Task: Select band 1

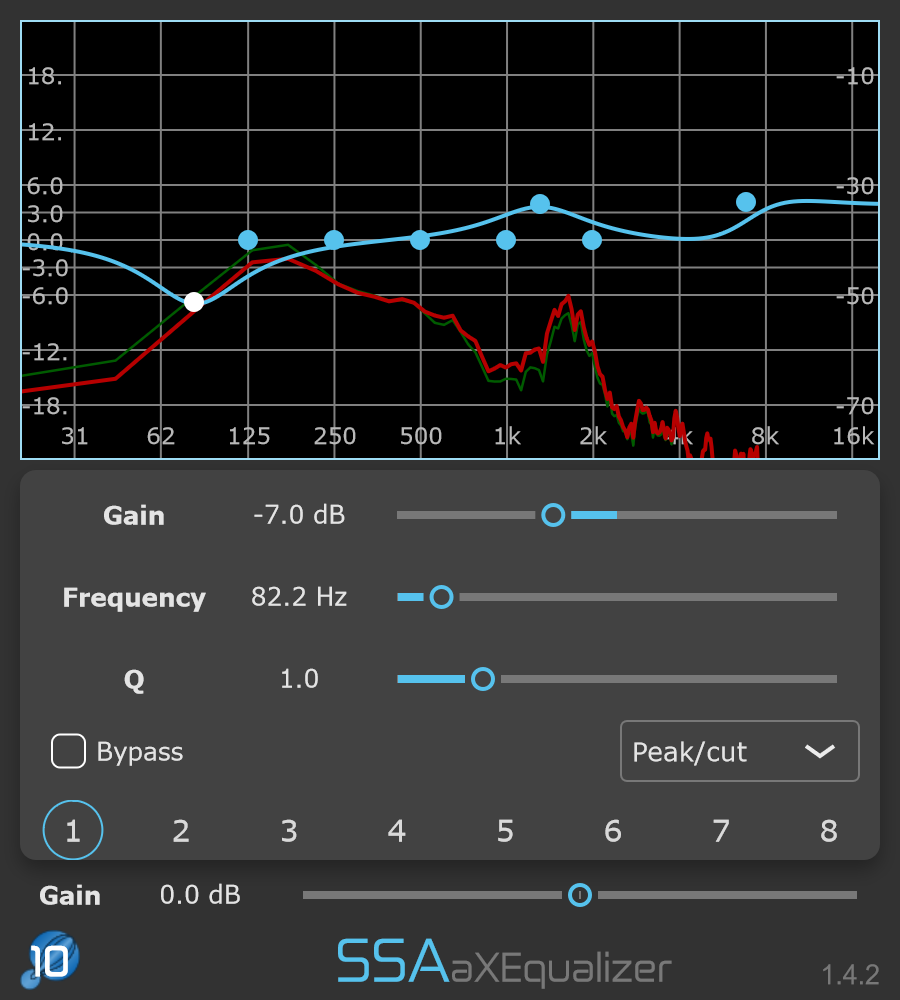Action: tap(73, 831)
